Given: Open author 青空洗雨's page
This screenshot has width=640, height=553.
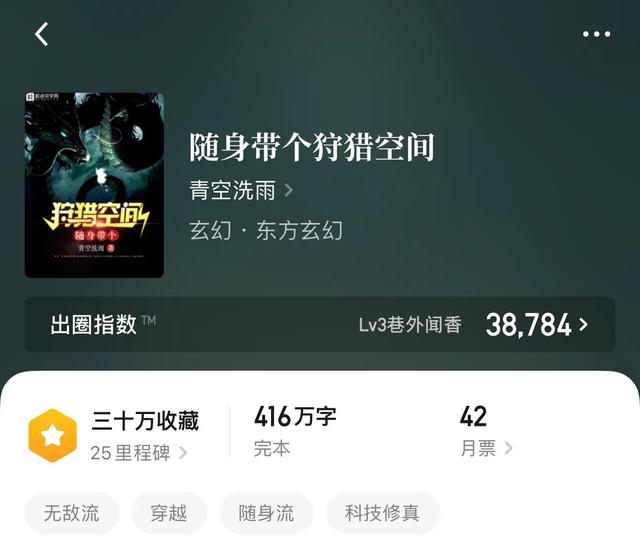Looking at the screenshot, I should [x=241, y=190].
